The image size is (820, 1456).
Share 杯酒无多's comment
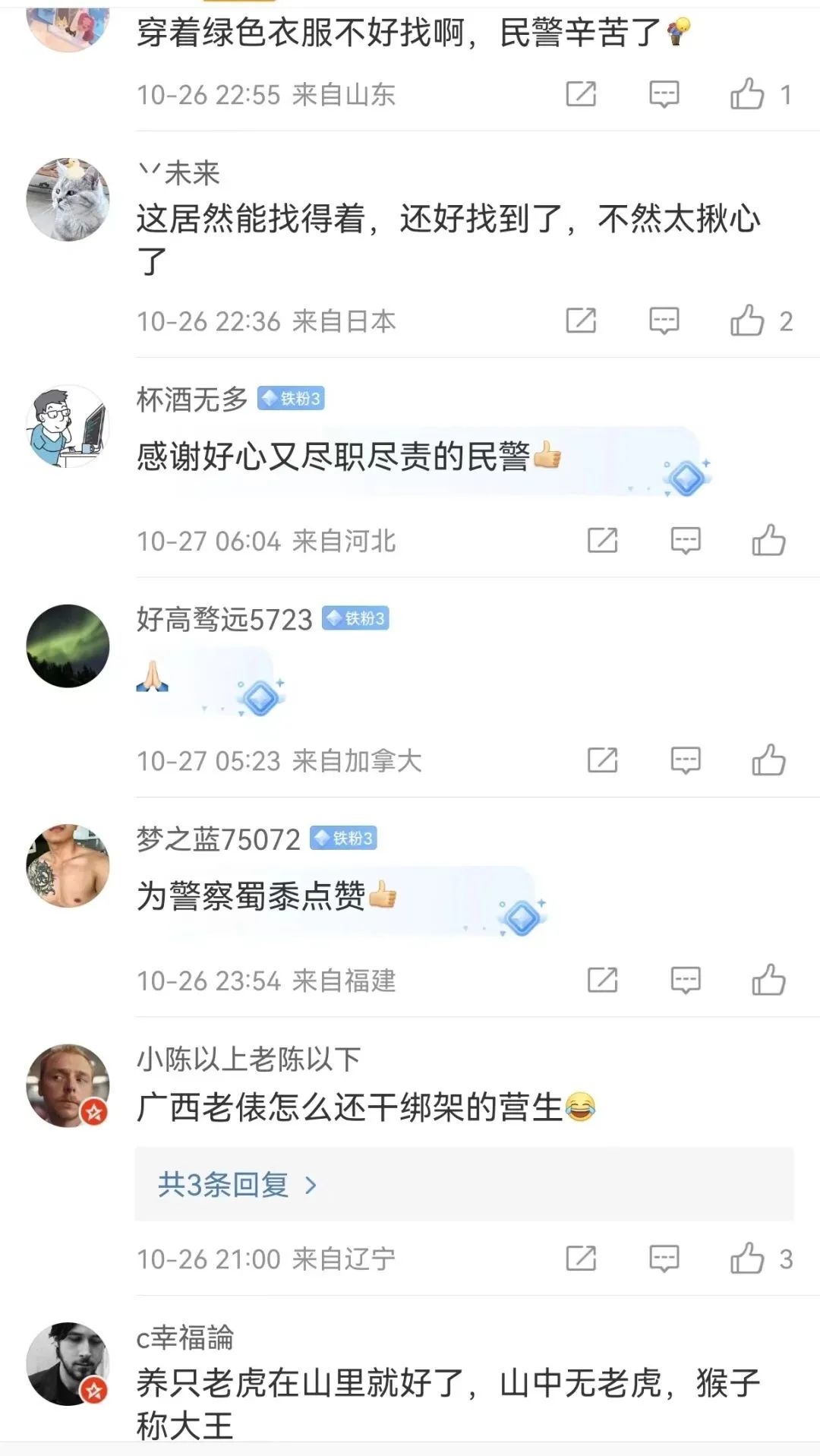click(x=602, y=541)
